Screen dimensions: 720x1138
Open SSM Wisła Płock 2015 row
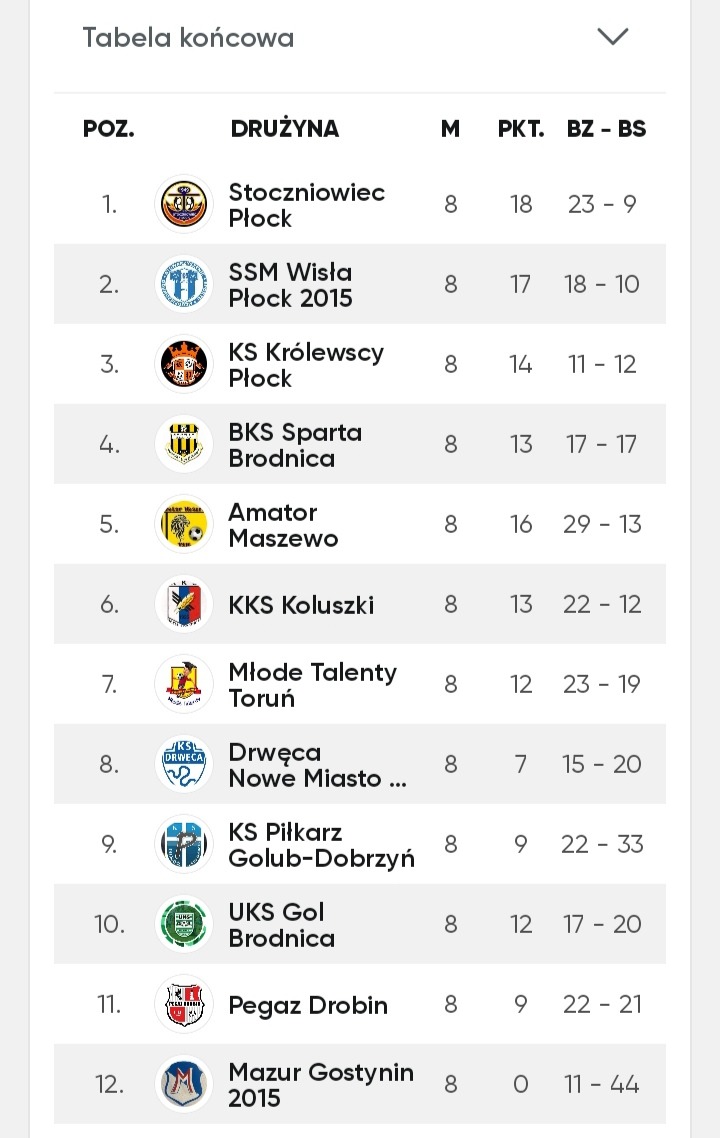click(x=290, y=285)
